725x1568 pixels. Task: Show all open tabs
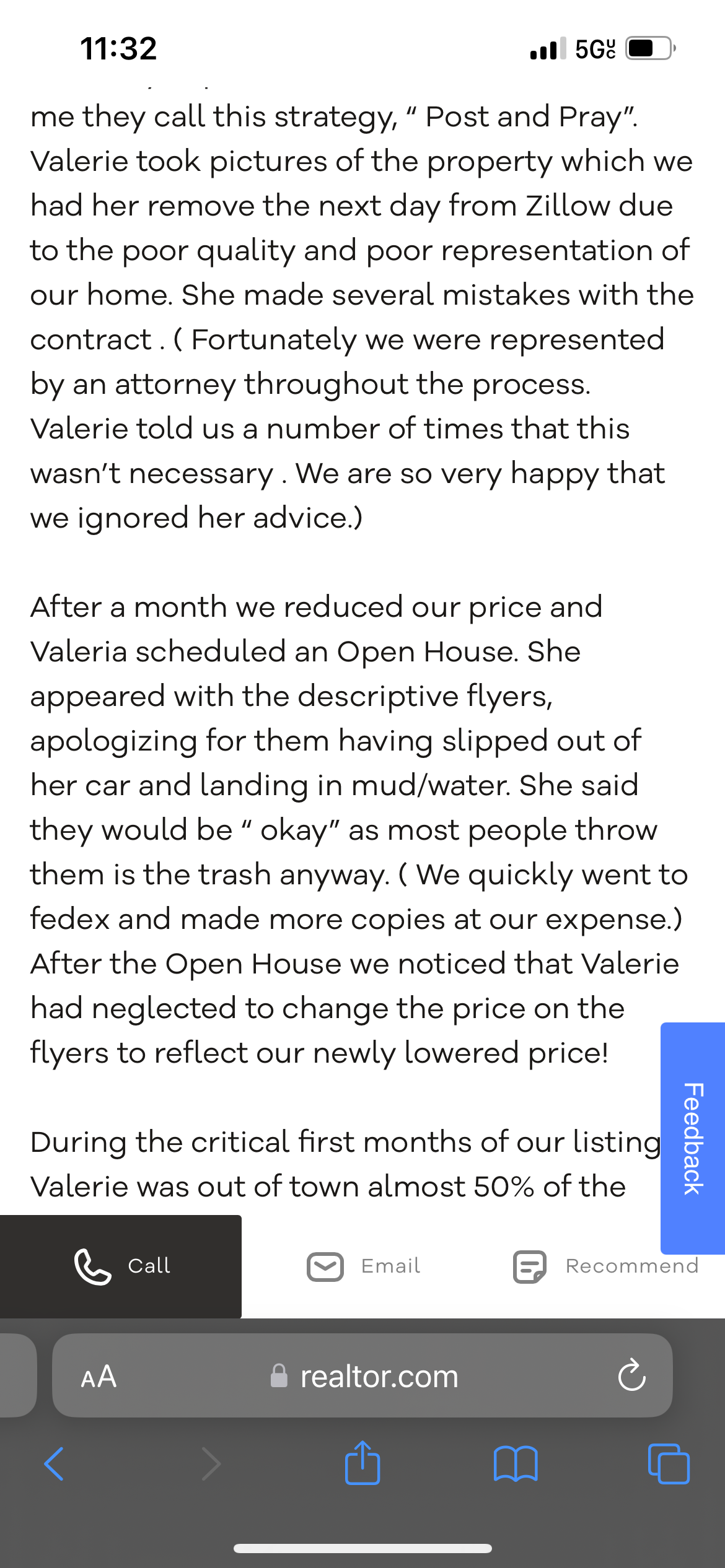668,1464
